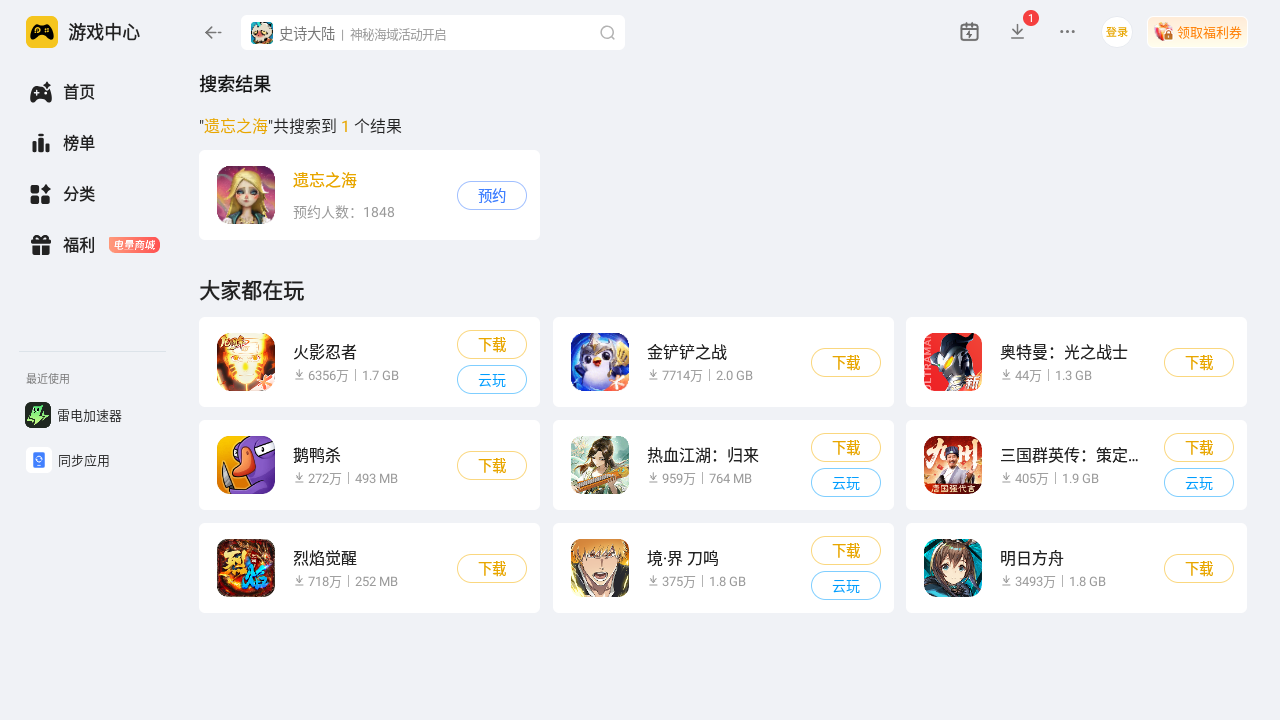
Task: Download 明日方舟
Action: [1198, 569]
